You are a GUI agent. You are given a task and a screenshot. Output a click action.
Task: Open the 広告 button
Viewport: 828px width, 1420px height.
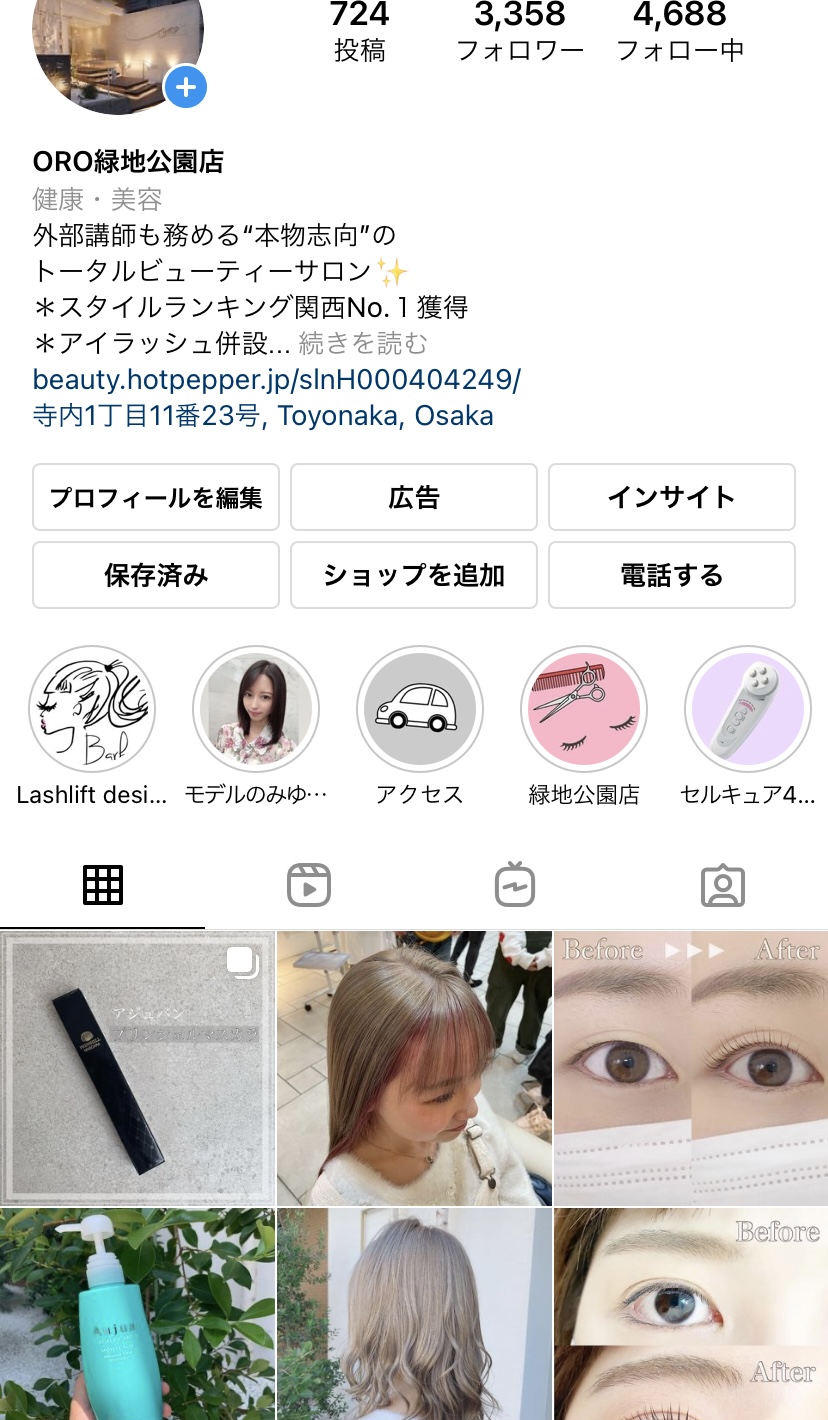click(x=414, y=497)
